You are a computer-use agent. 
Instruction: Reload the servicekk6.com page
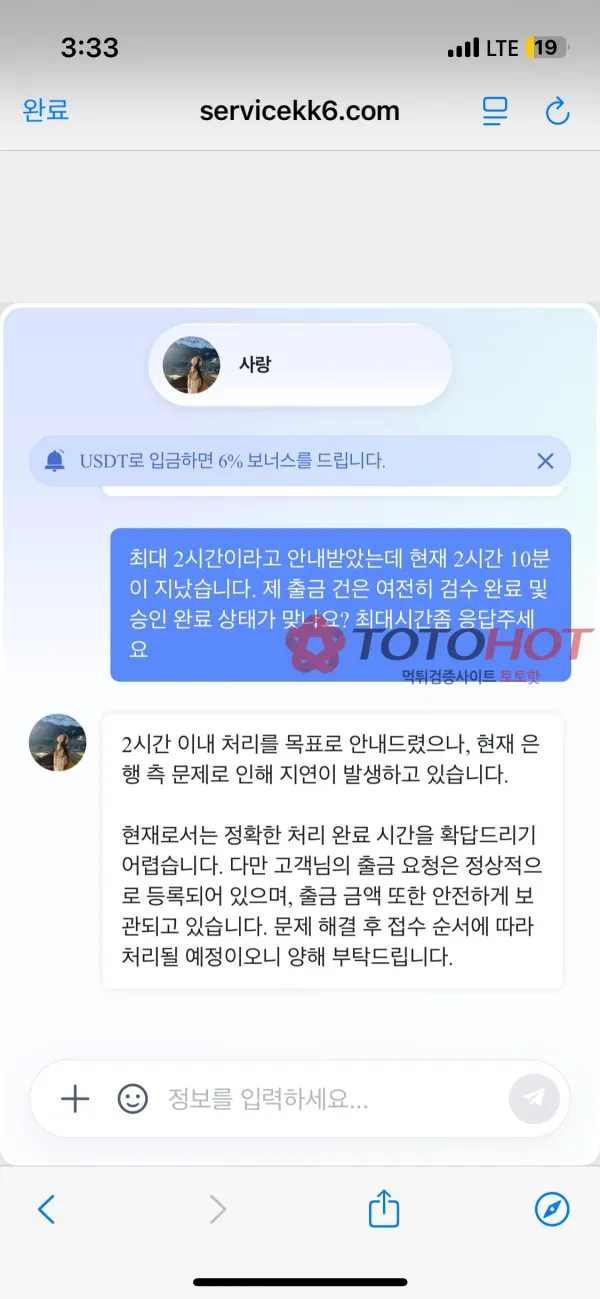point(557,110)
